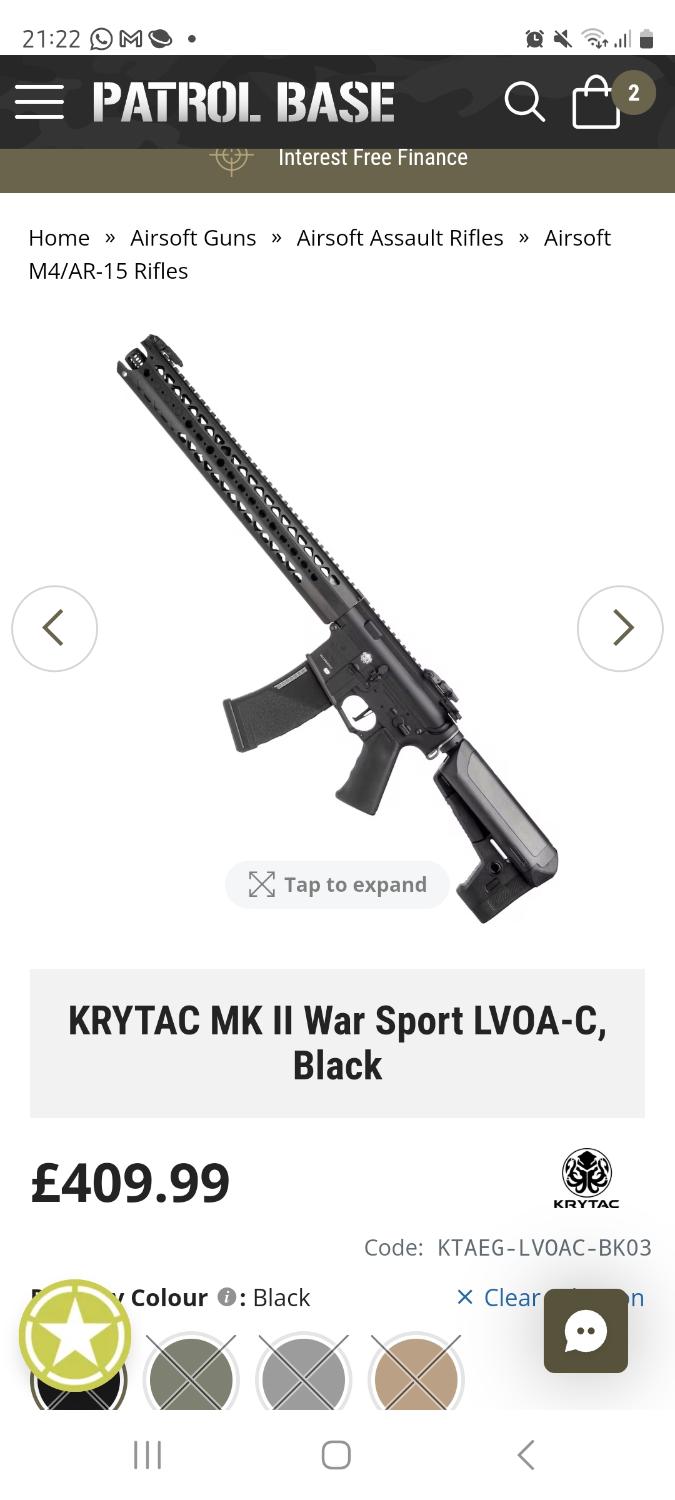
Task: Open the live chat bubble
Action: tap(586, 1331)
